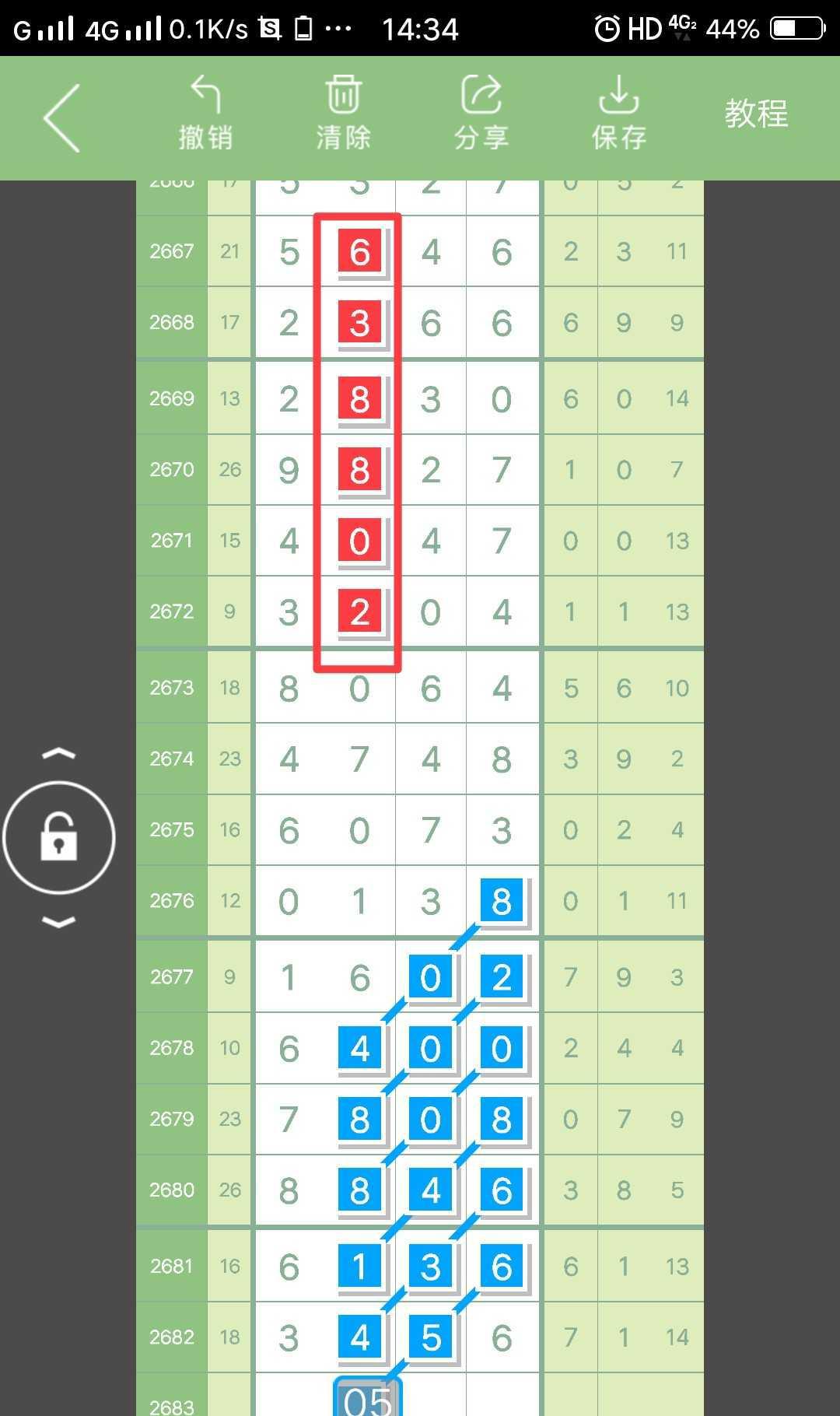Undo last mark with 撤销

pyautogui.click(x=205, y=114)
